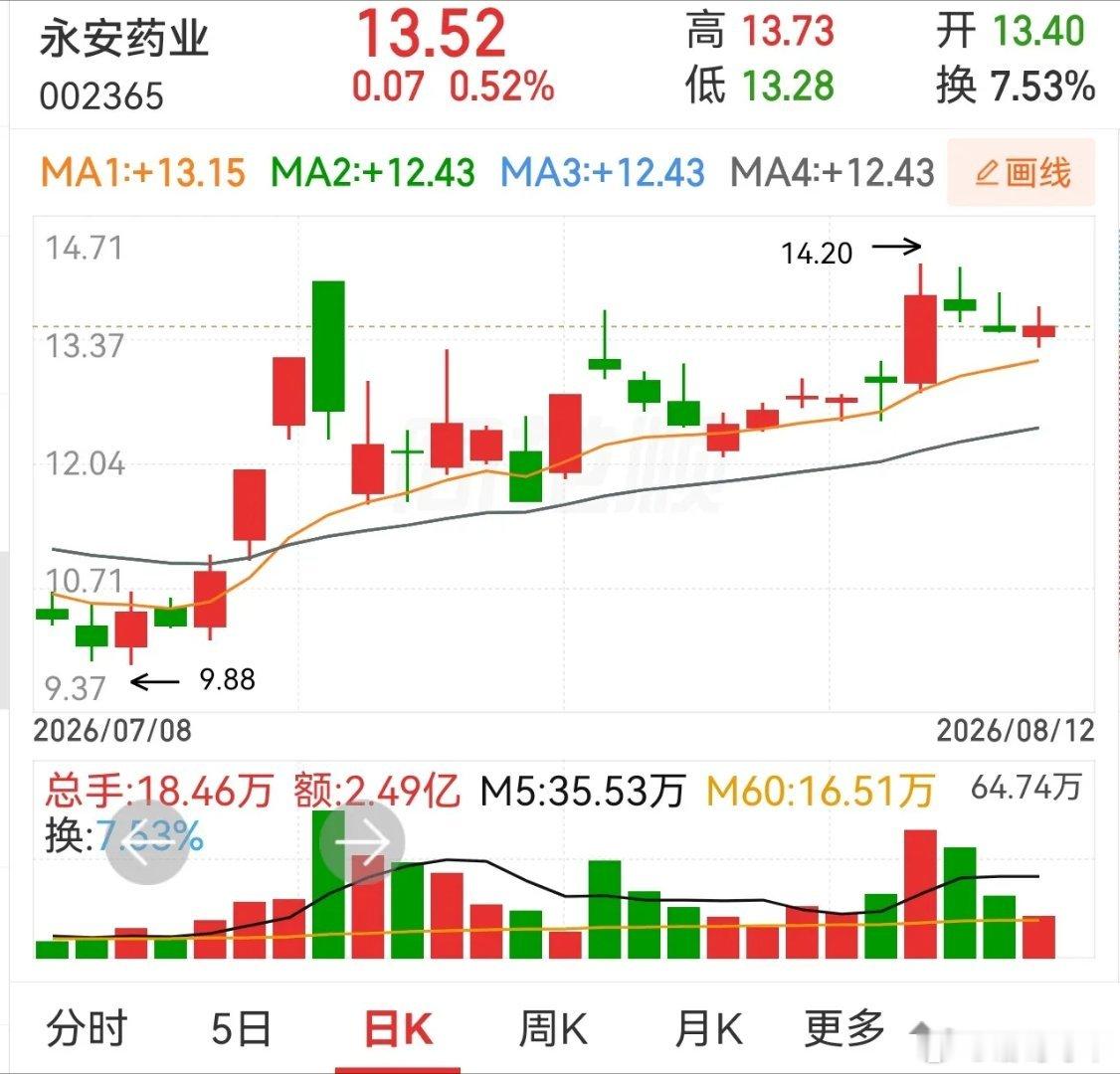Open the 月K tab

point(708,1028)
